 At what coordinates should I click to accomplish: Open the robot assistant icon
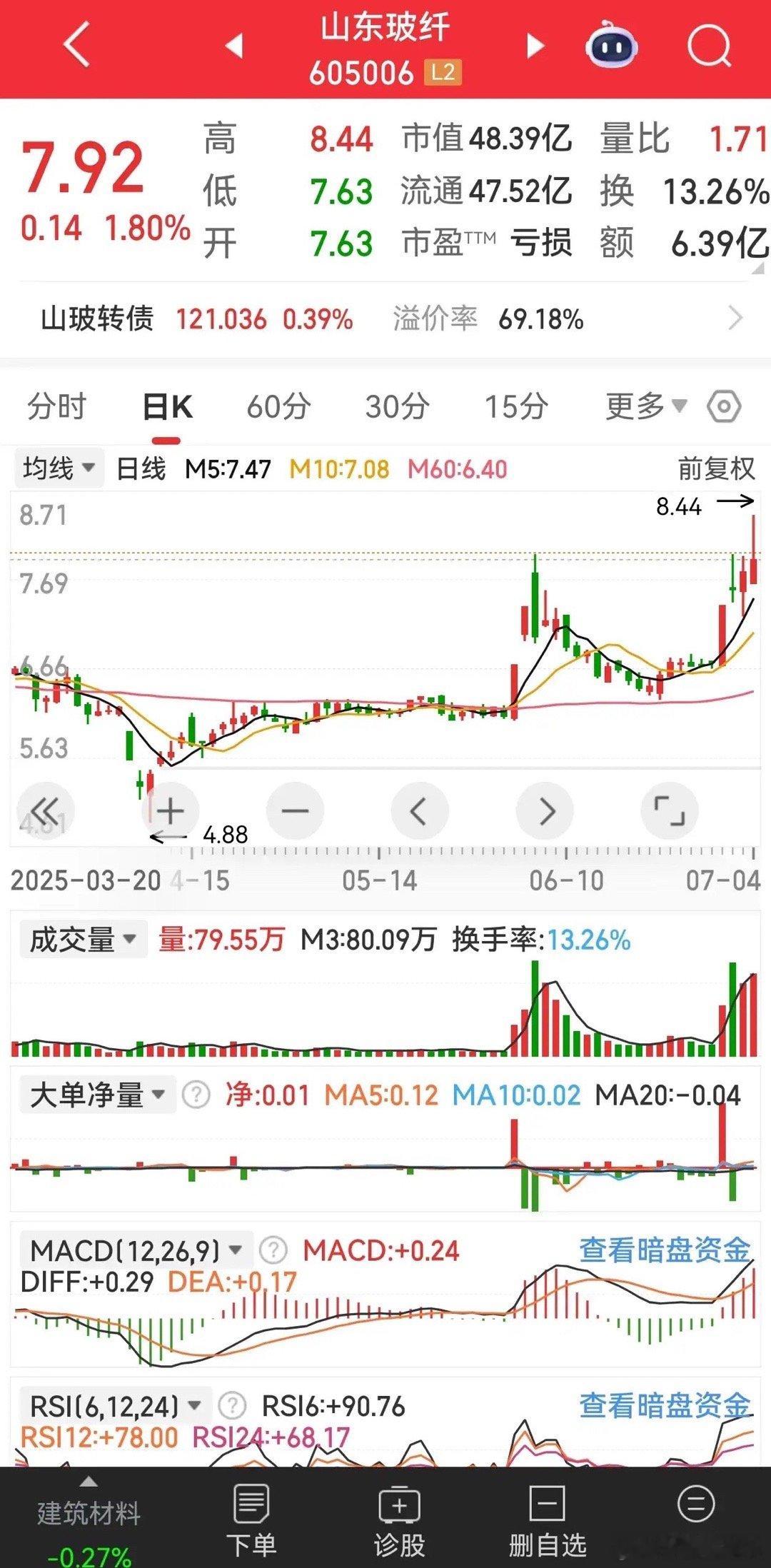coord(611,46)
